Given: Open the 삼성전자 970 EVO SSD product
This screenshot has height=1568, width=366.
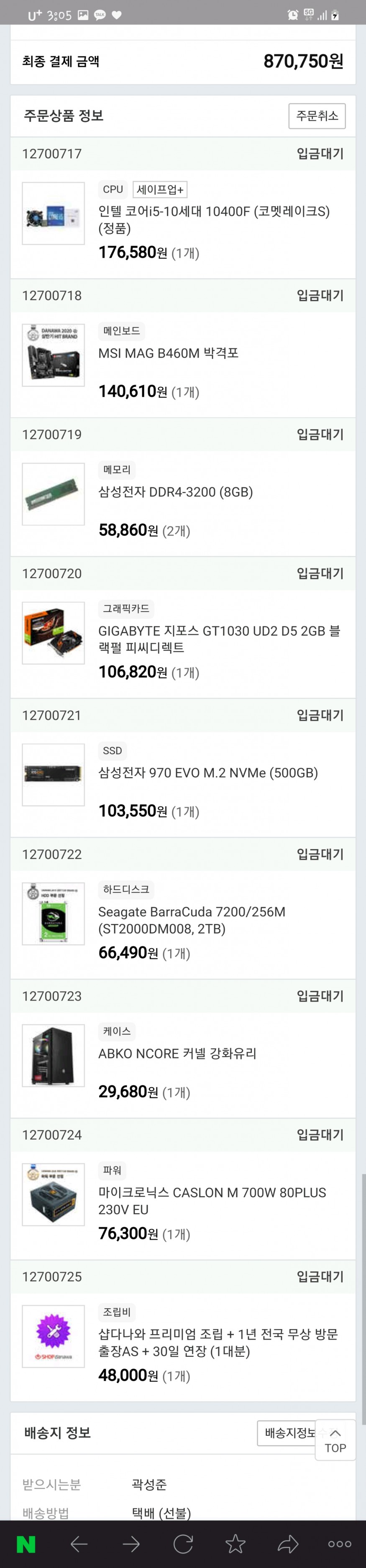Looking at the screenshot, I should click(x=207, y=772).
